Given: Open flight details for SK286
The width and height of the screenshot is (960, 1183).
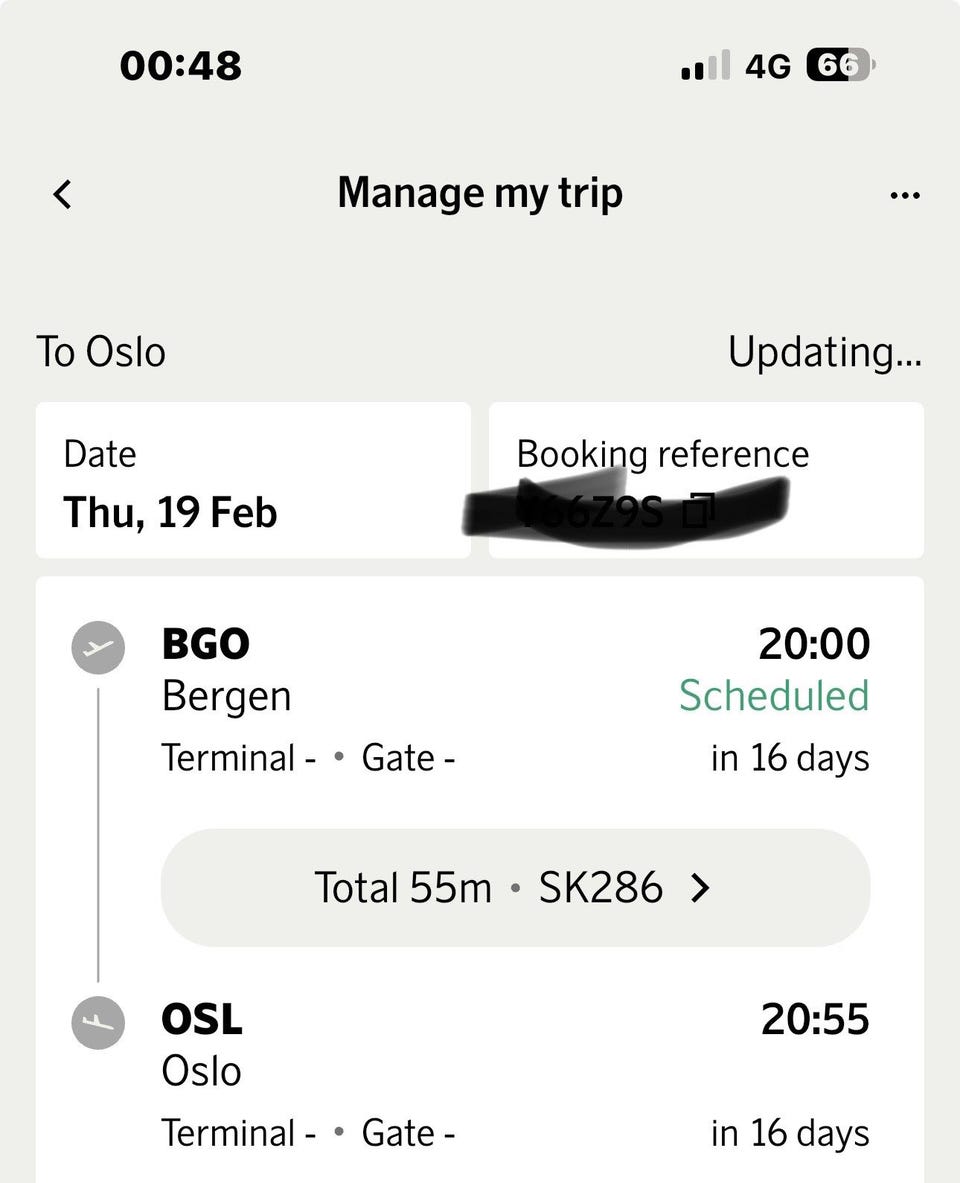Looking at the screenshot, I should 515,887.
